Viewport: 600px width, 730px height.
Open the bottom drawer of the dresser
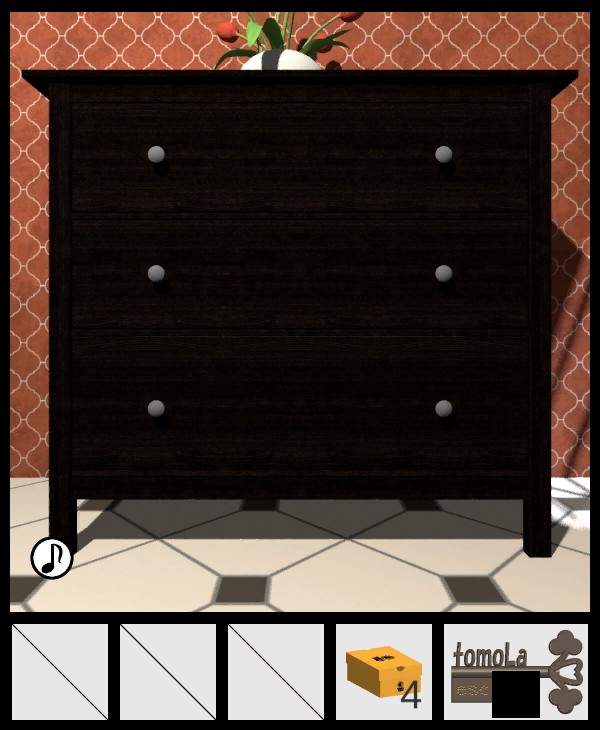tap(299, 408)
